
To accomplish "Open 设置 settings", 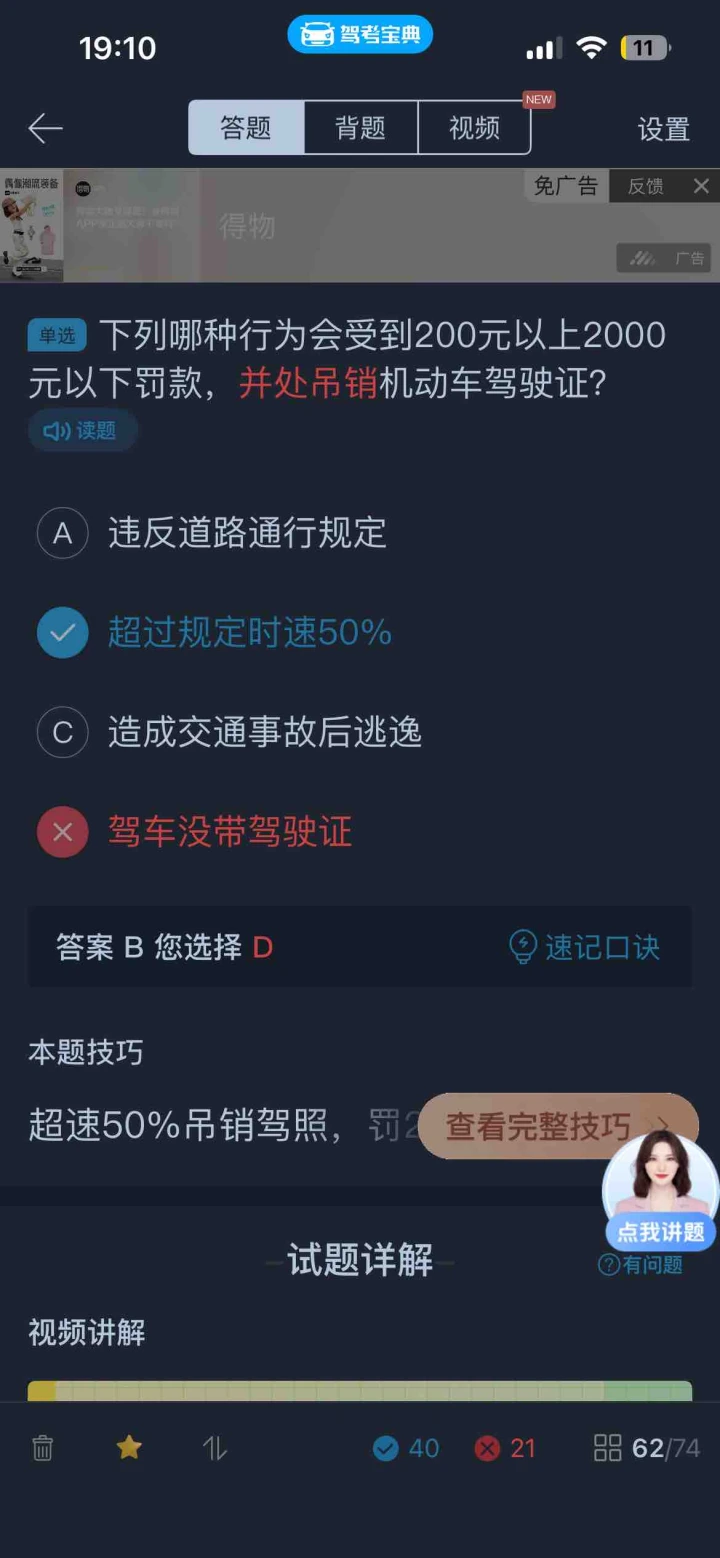I will click(x=664, y=129).
